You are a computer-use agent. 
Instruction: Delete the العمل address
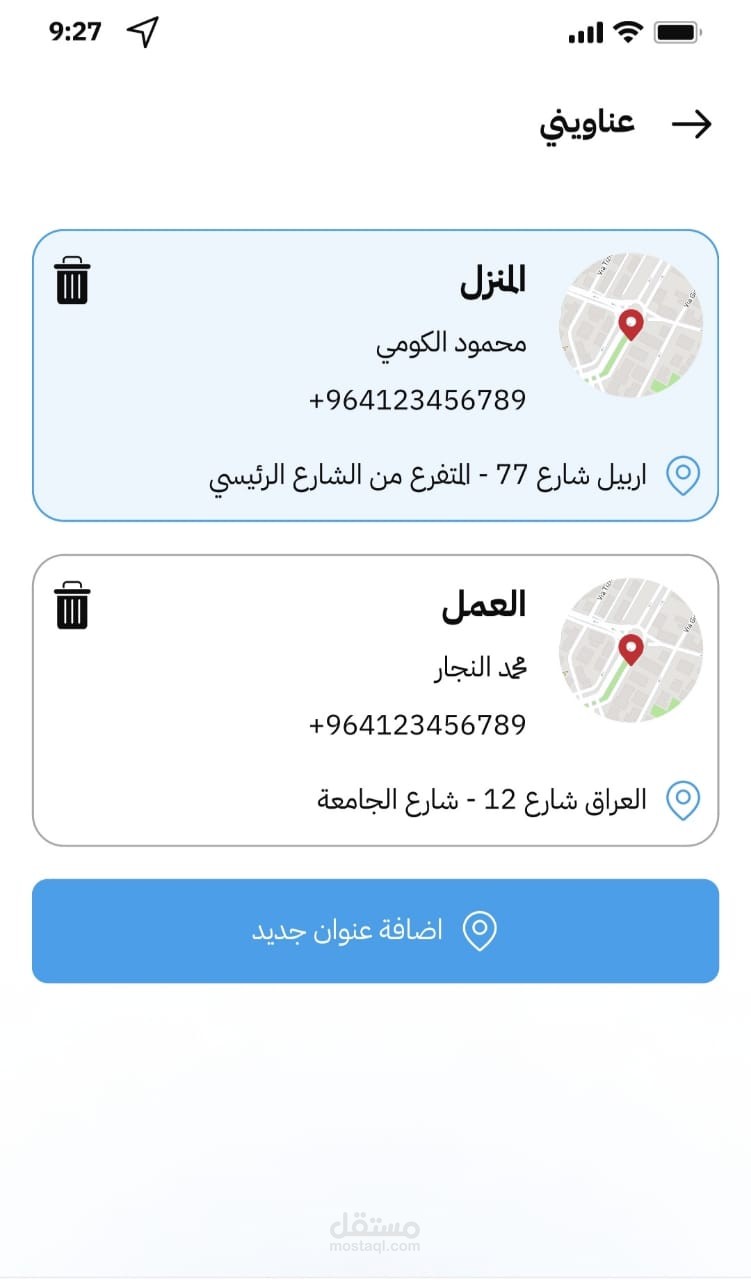click(72, 605)
